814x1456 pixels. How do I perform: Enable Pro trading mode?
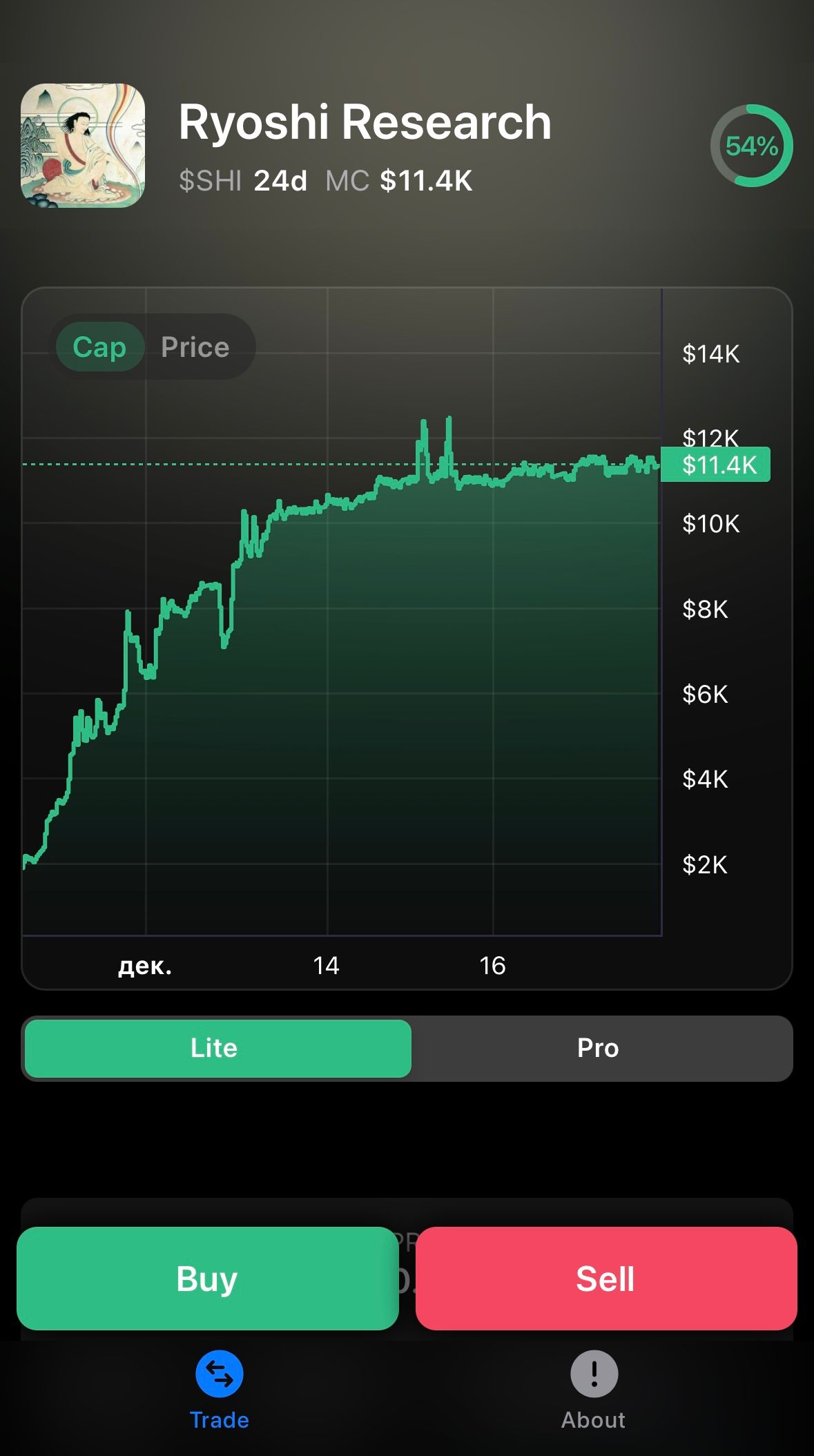597,1048
